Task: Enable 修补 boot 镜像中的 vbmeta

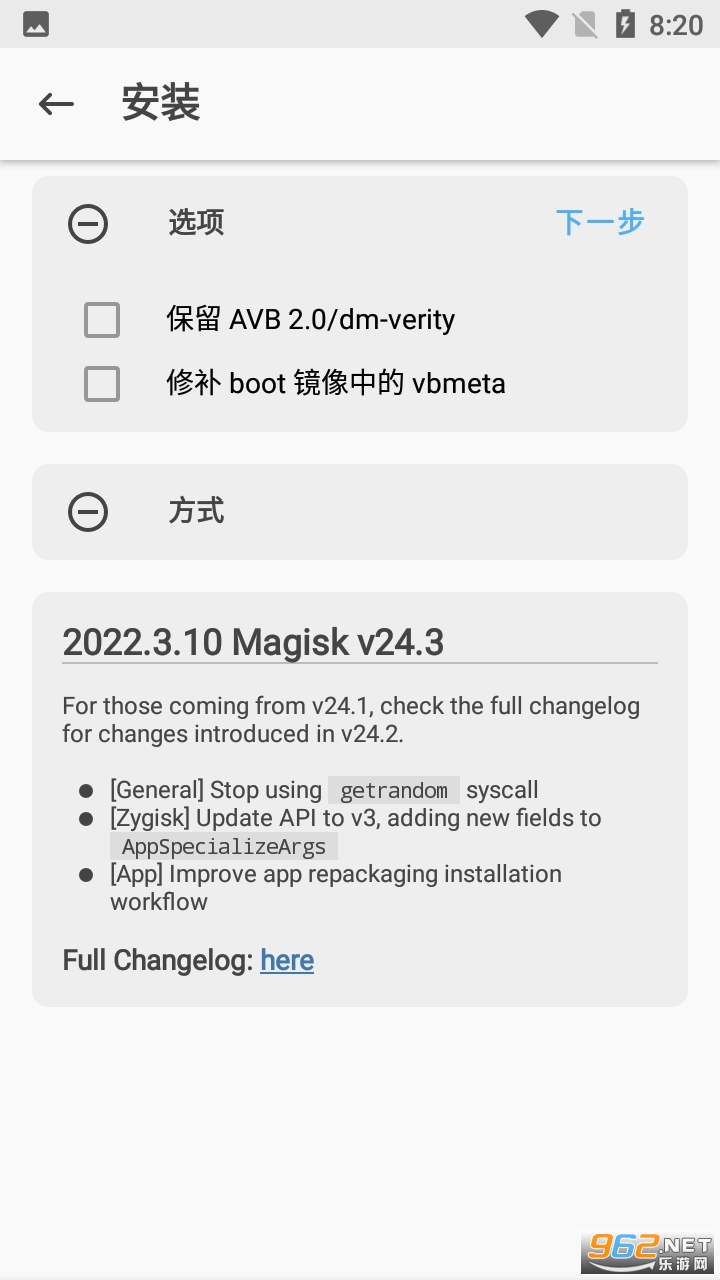Action: click(x=102, y=383)
